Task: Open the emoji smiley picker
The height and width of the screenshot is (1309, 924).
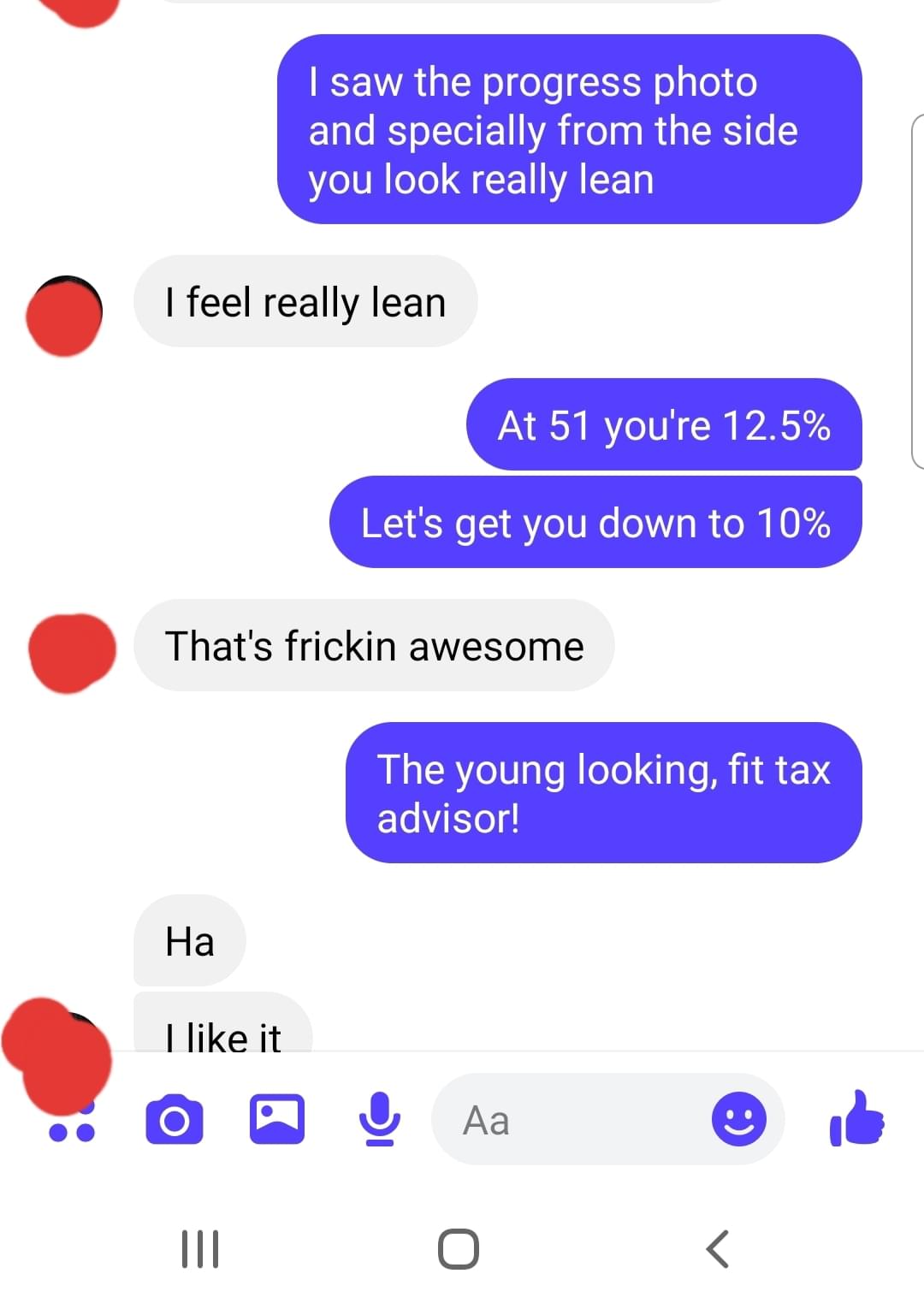Action: pyautogui.click(x=738, y=1119)
